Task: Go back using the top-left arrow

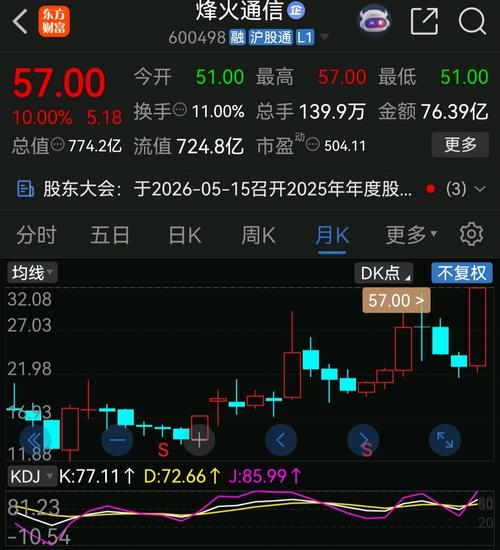Action: pos(20,22)
